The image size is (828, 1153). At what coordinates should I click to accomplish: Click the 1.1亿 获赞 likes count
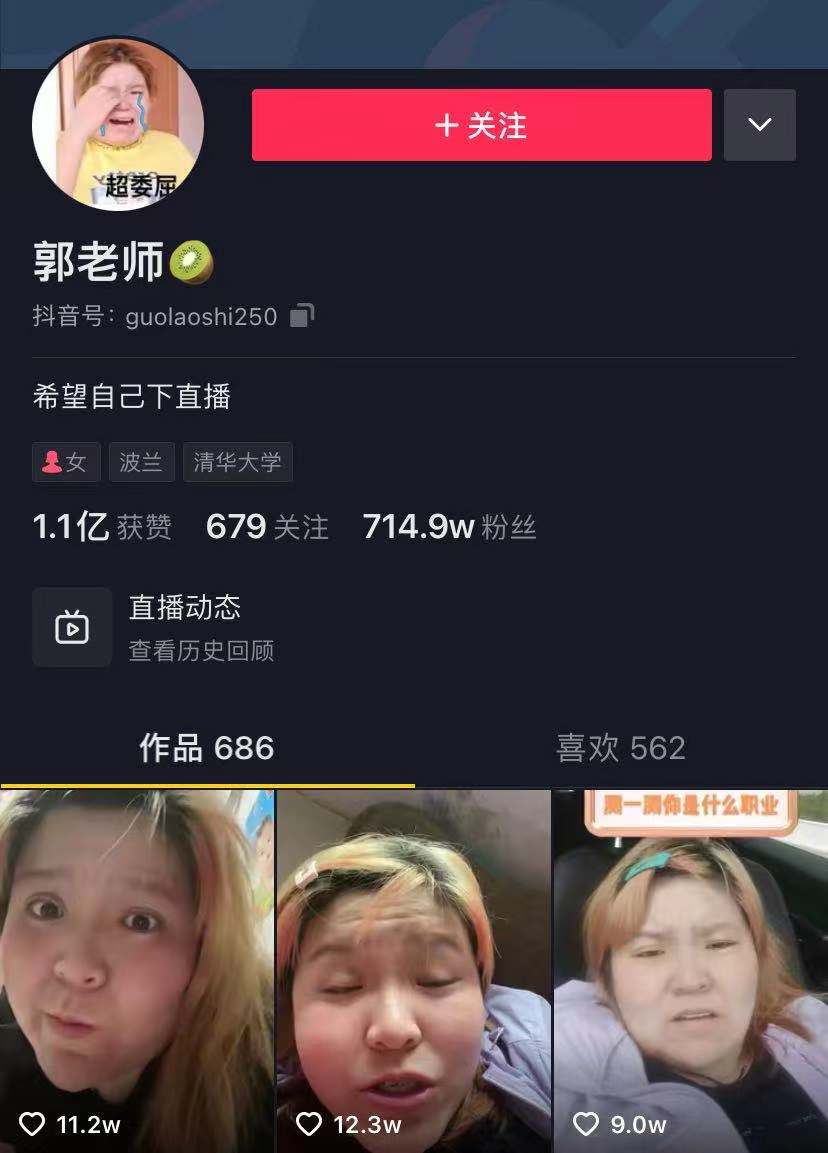coord(102,527)
